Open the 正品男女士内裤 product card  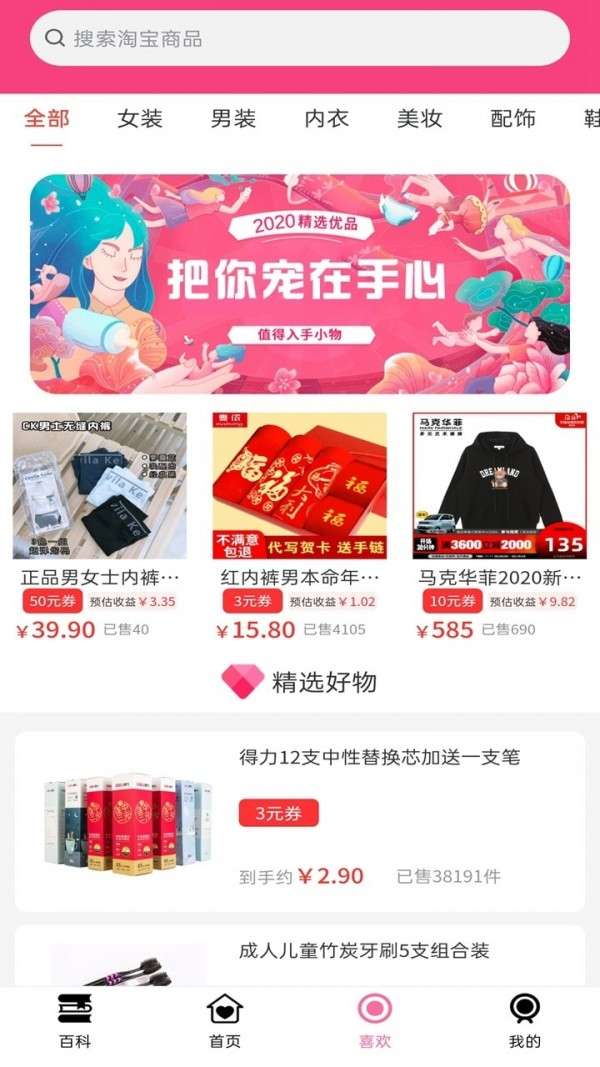(99, 526)
